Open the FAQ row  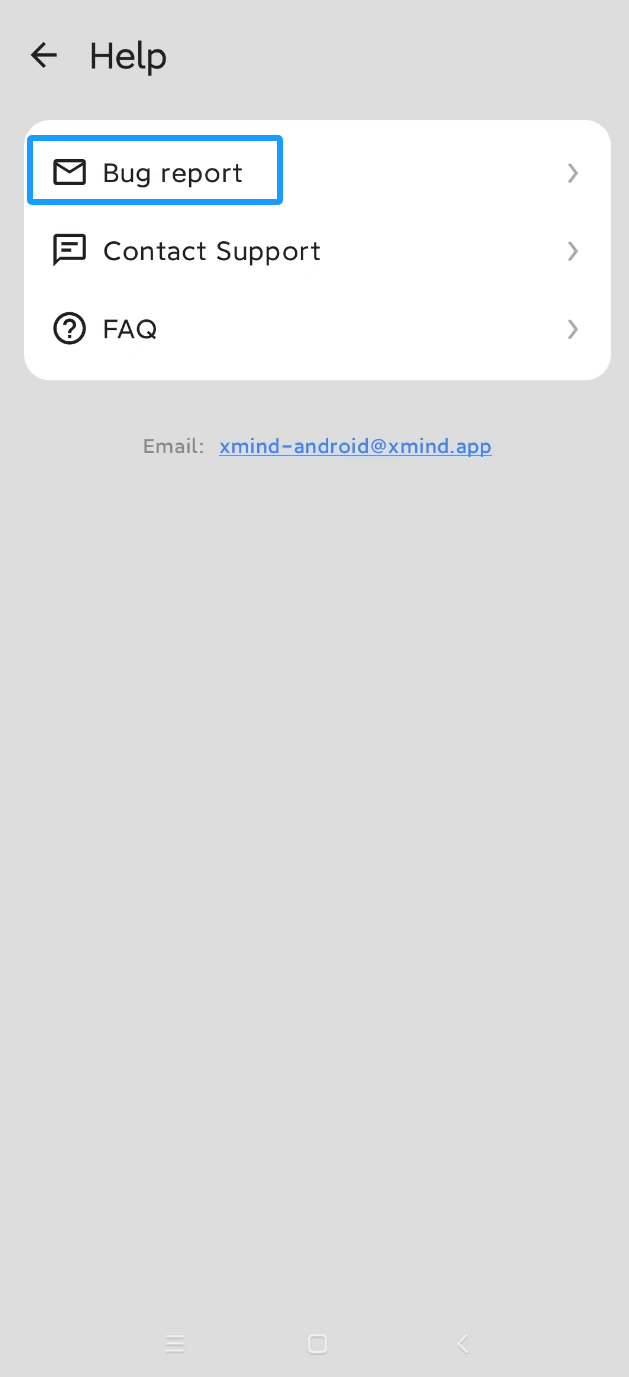[317, 329]
